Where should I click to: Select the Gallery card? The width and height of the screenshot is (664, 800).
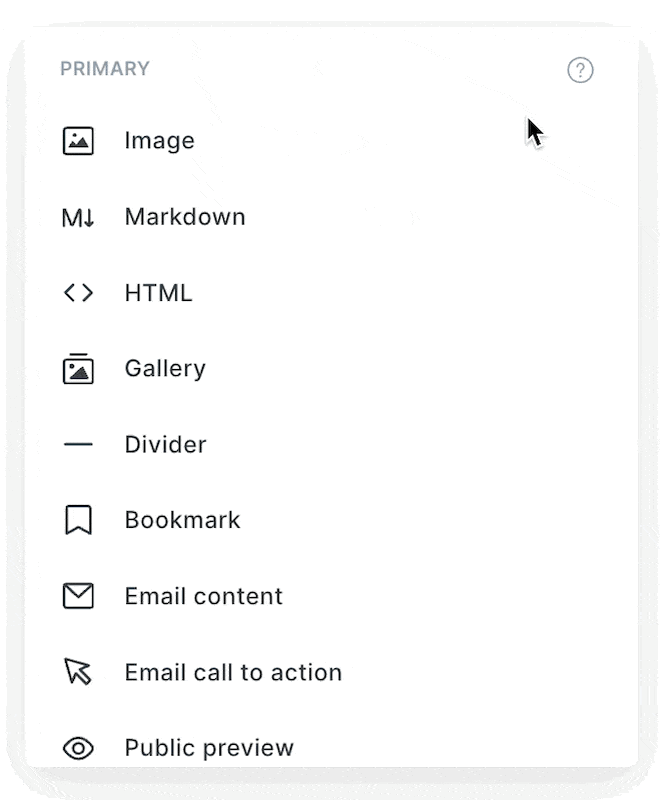point(164,369)
